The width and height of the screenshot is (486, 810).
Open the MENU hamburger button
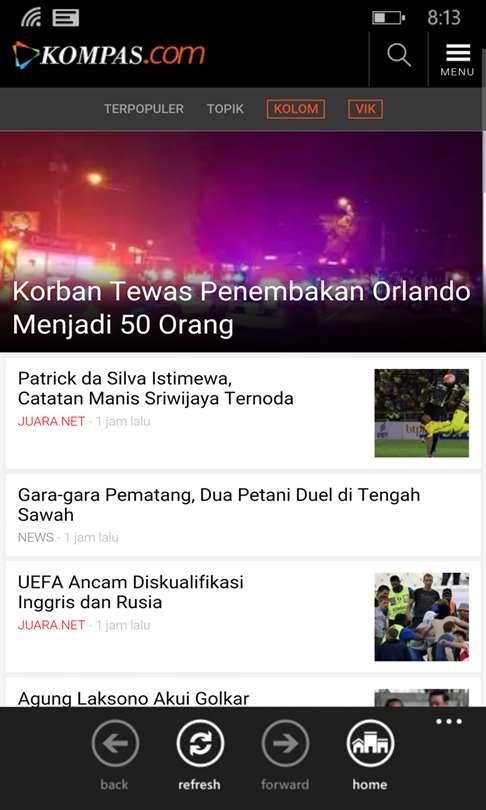pyautogui.click(x=457, y=59)
